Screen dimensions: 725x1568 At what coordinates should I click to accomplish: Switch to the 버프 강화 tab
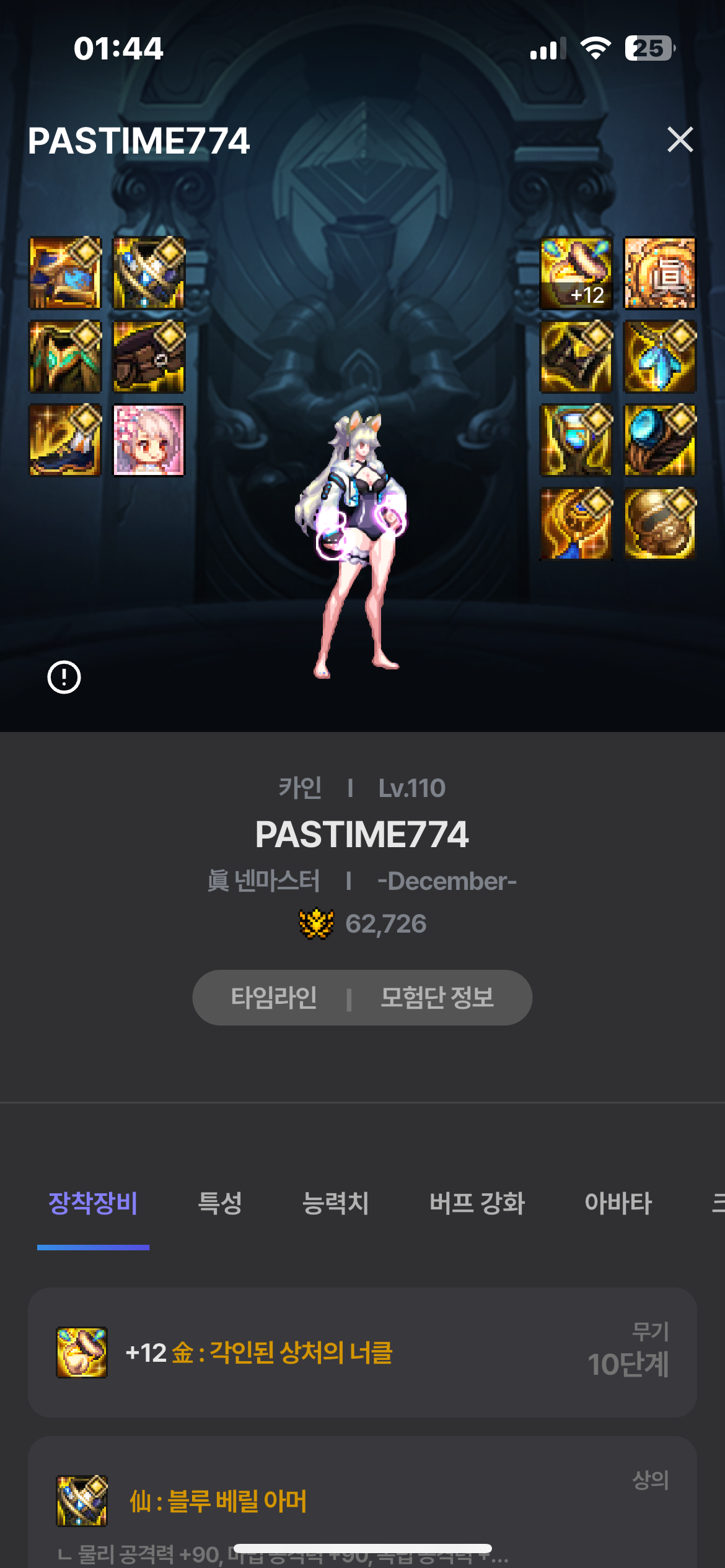pos(477,1203)
